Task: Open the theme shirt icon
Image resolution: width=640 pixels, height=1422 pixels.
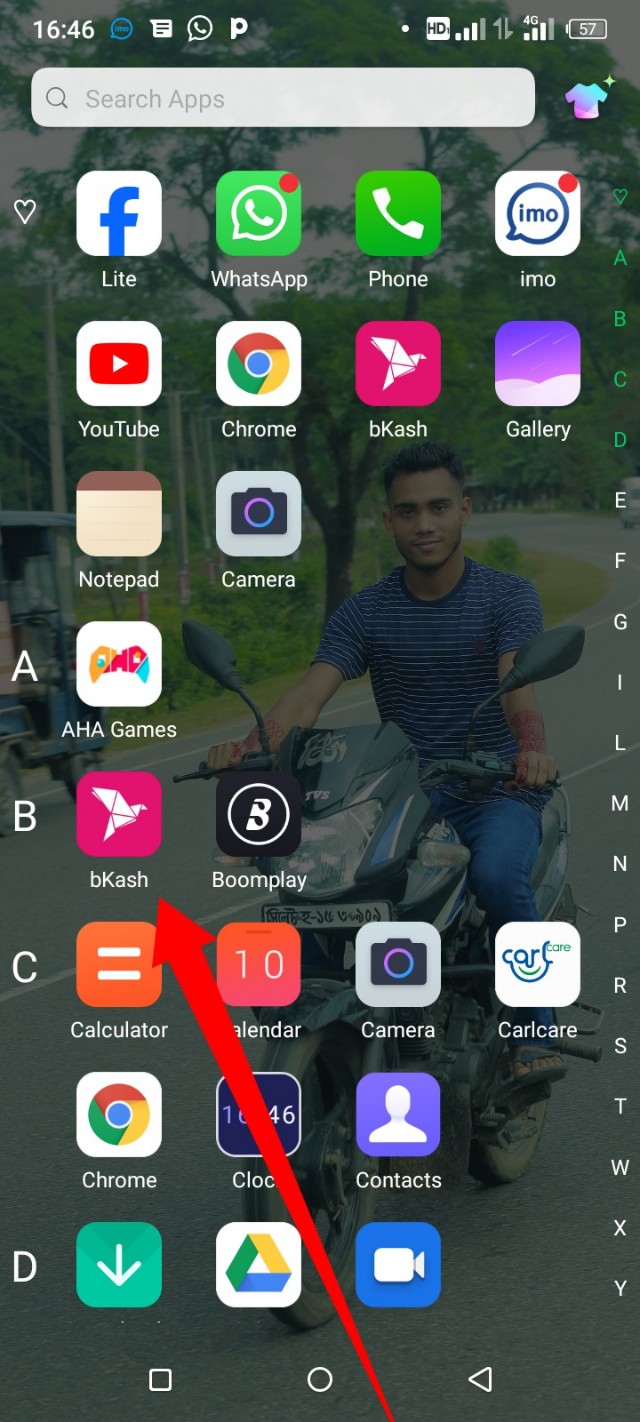Action: (588, 98)
